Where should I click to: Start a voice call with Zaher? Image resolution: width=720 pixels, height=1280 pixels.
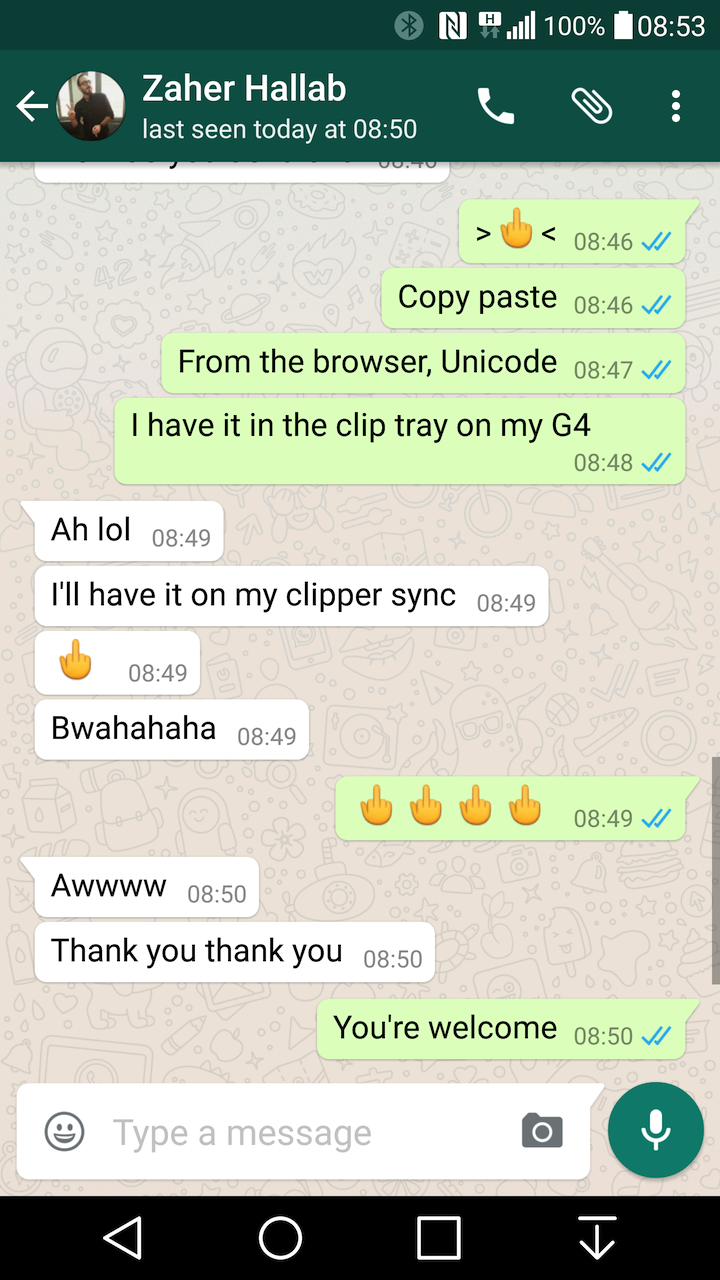(x=495, y=106)
